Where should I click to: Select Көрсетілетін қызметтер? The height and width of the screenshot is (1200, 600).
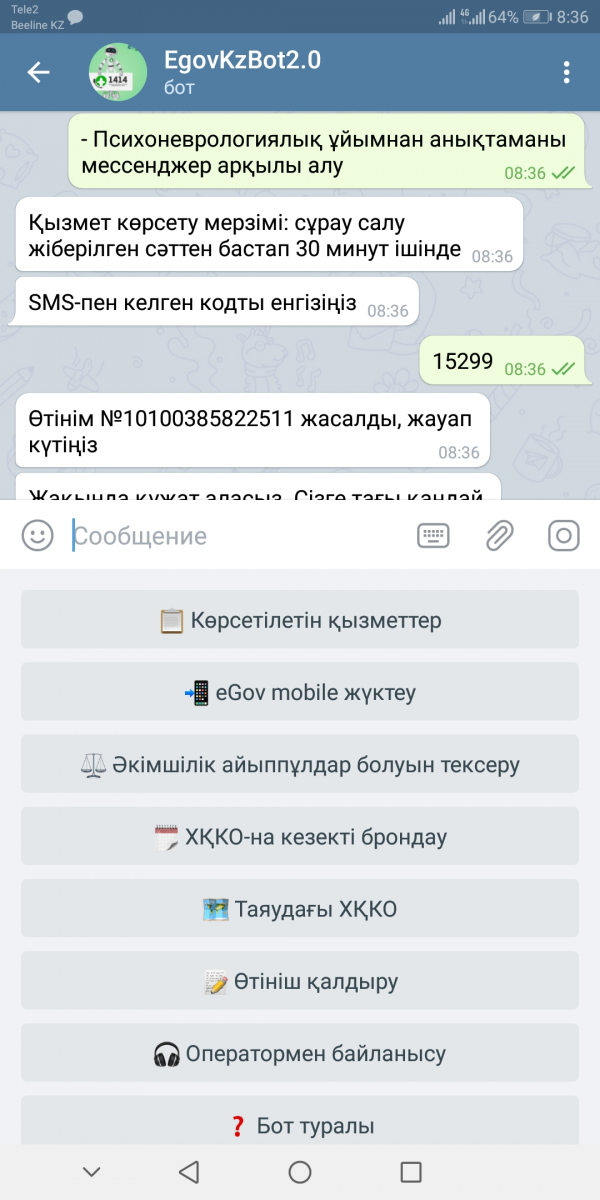(x=300, y=620)
